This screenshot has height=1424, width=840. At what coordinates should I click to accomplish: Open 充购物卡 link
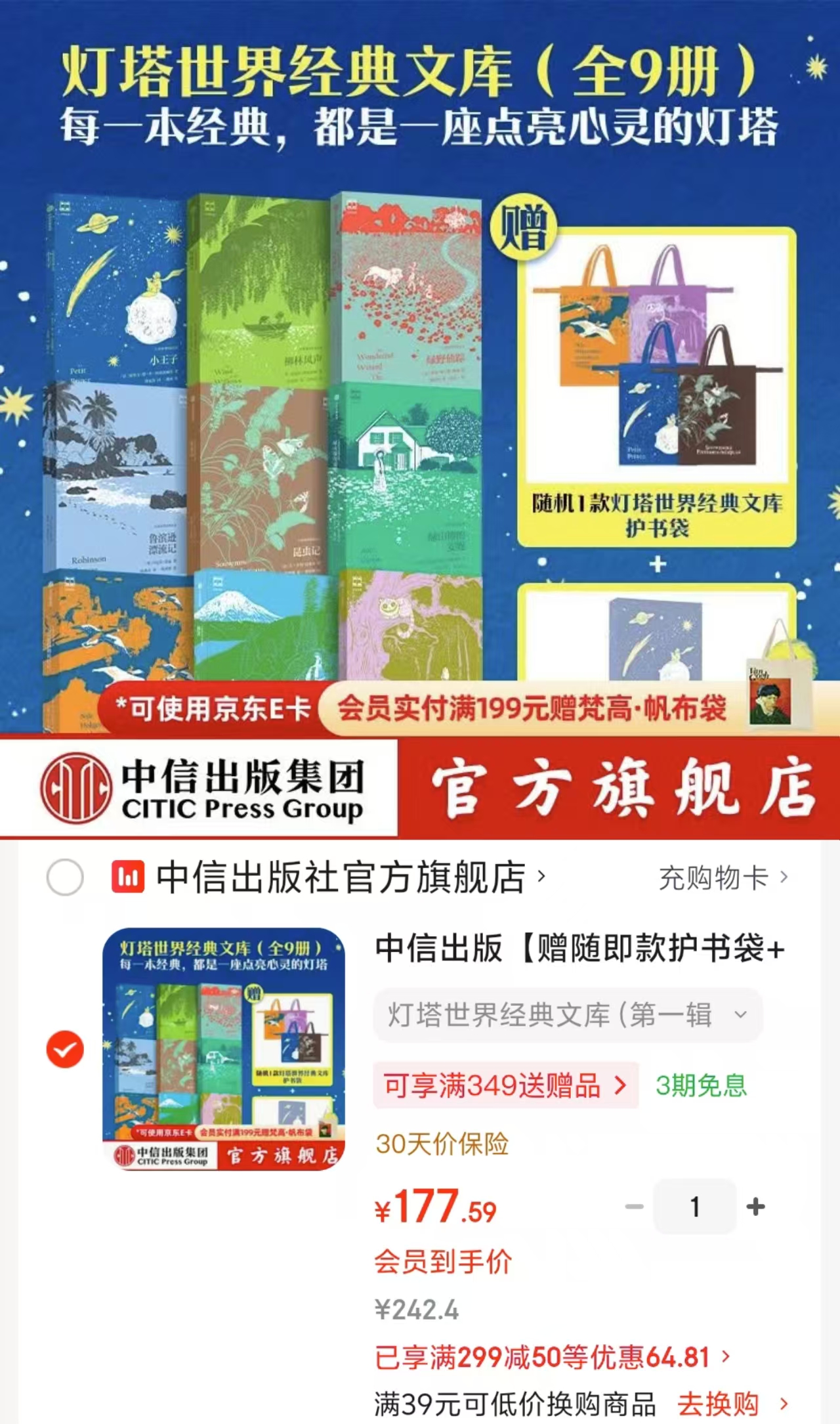[x=723, y=878]
